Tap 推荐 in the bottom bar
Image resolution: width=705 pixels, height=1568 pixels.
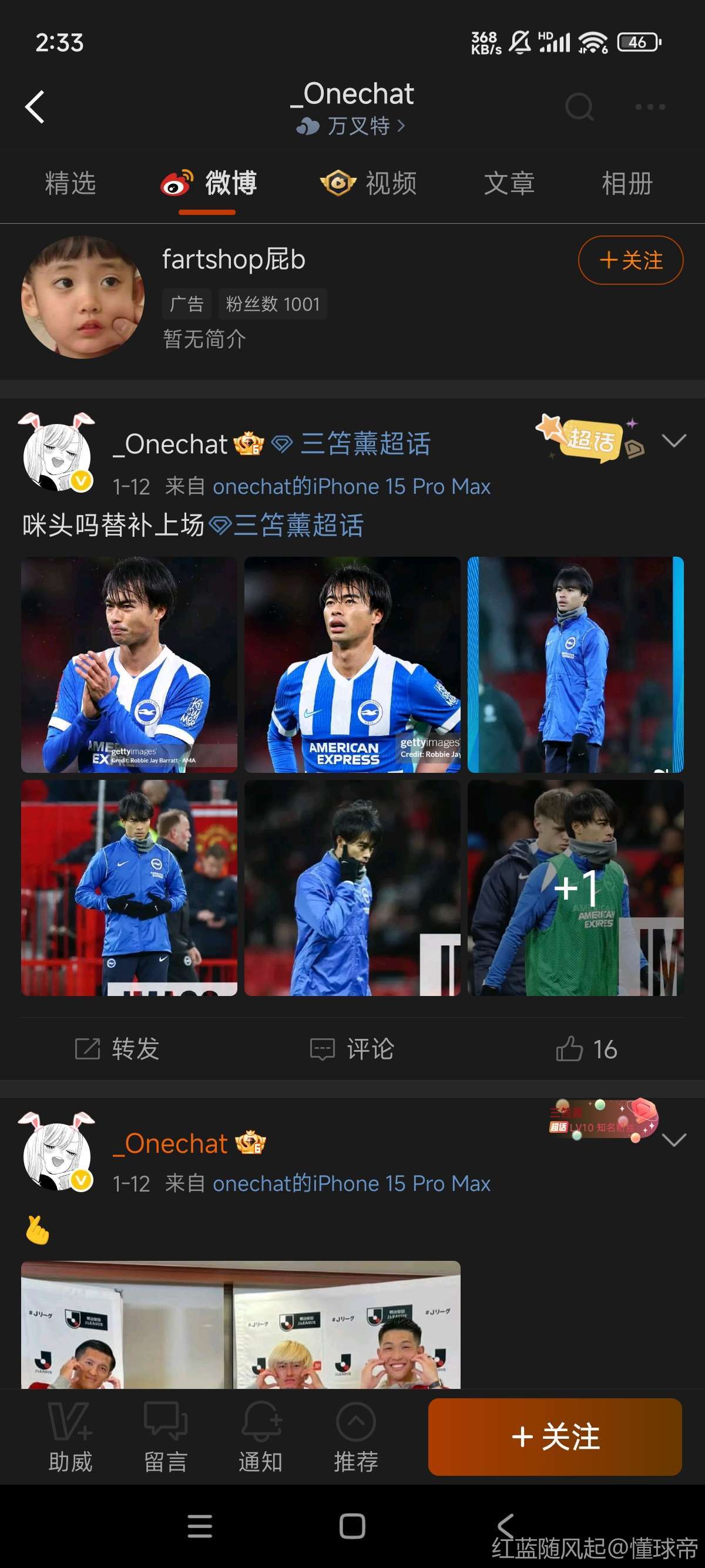[x=355, y=1436]
